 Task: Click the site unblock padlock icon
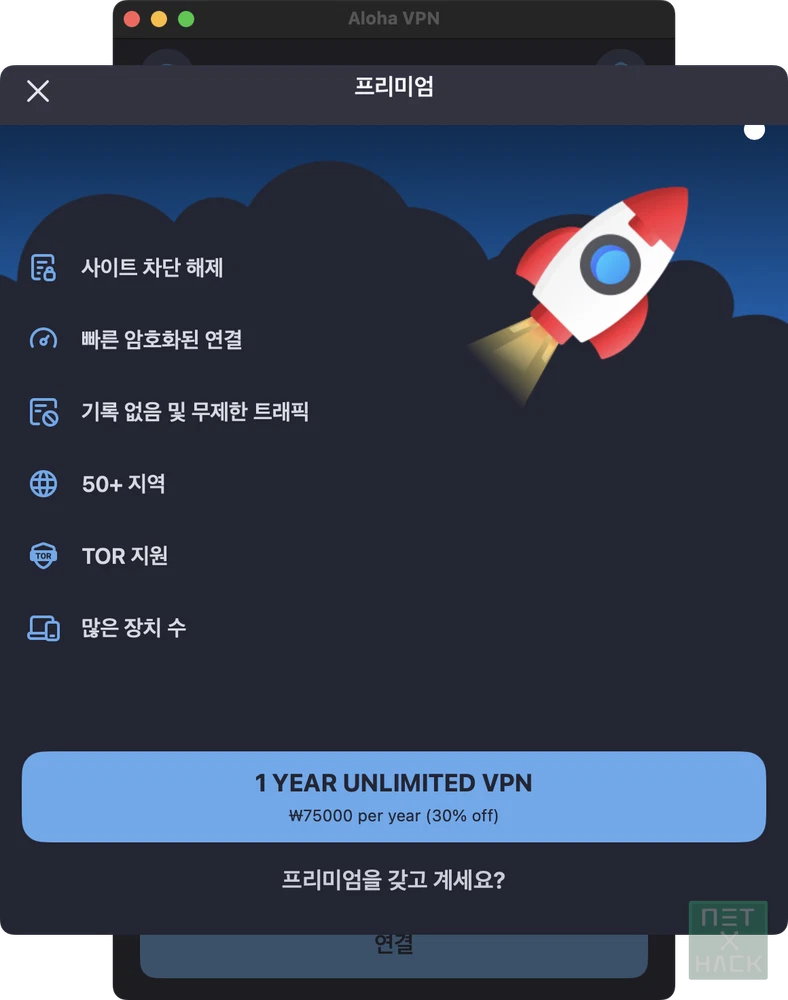[x=43, y=267]
